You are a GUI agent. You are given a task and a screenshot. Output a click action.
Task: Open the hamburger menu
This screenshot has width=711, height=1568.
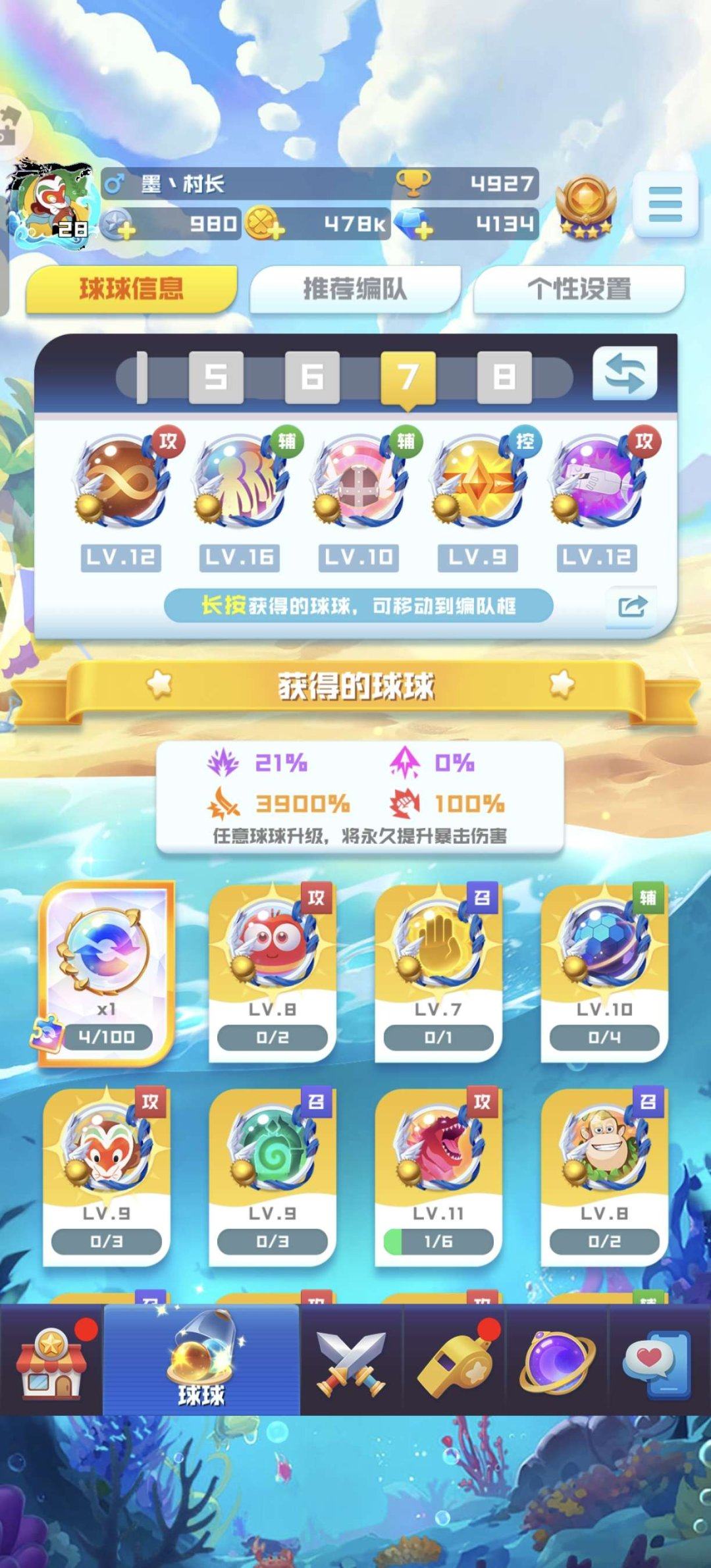tap(665, 204)
